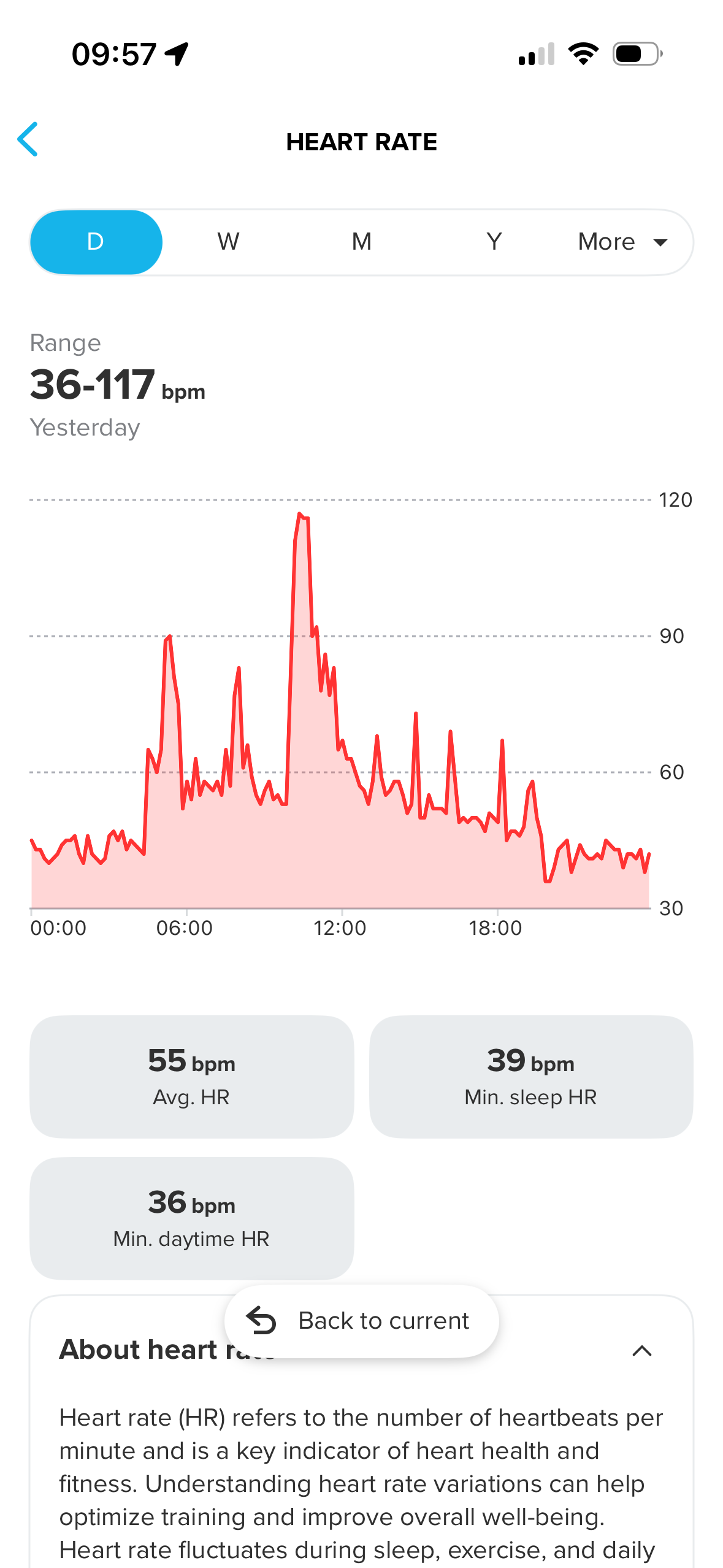Switch to the Y yearly view

pyautogui.click(x=494, y=242)
